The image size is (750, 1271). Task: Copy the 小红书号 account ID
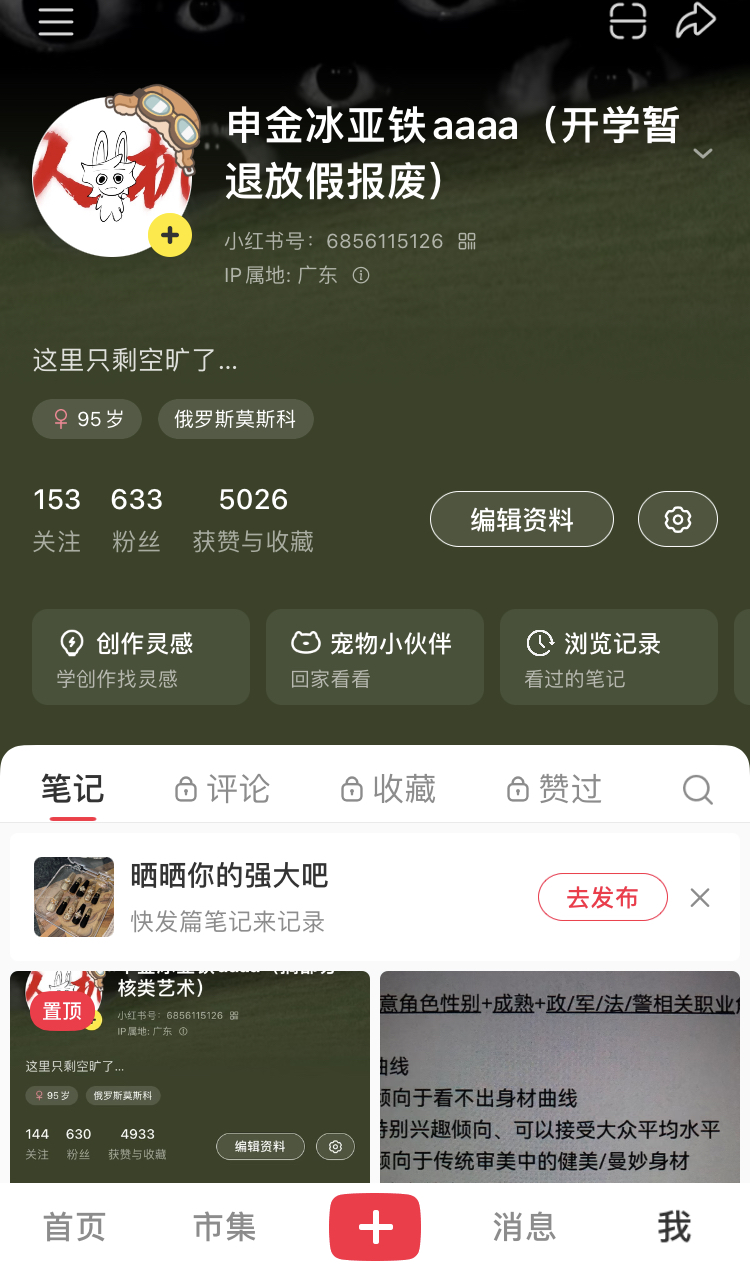click(466, 240)
